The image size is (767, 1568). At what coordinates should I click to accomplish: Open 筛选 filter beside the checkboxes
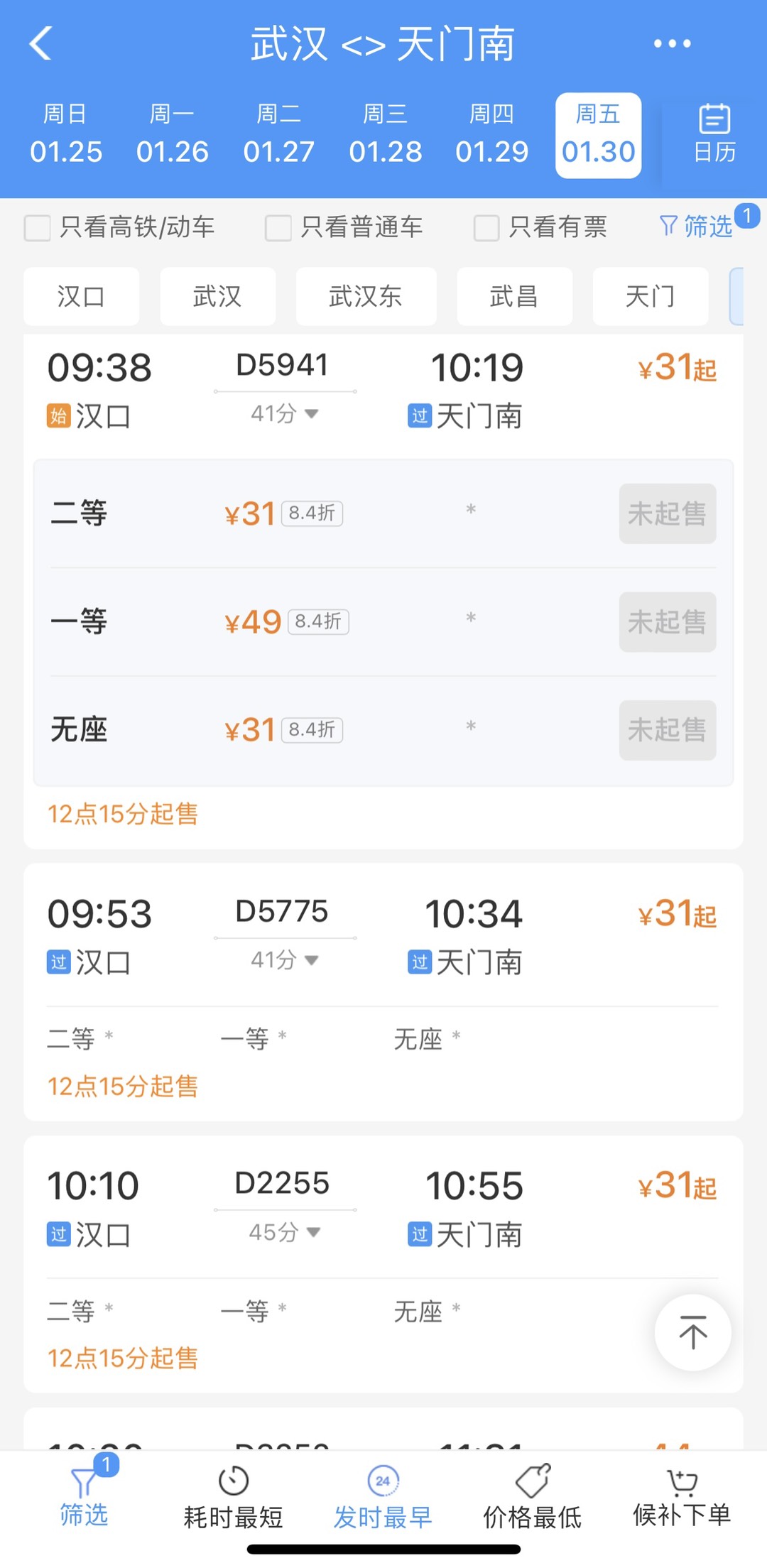pyautogui.click(x=697, y=227)
